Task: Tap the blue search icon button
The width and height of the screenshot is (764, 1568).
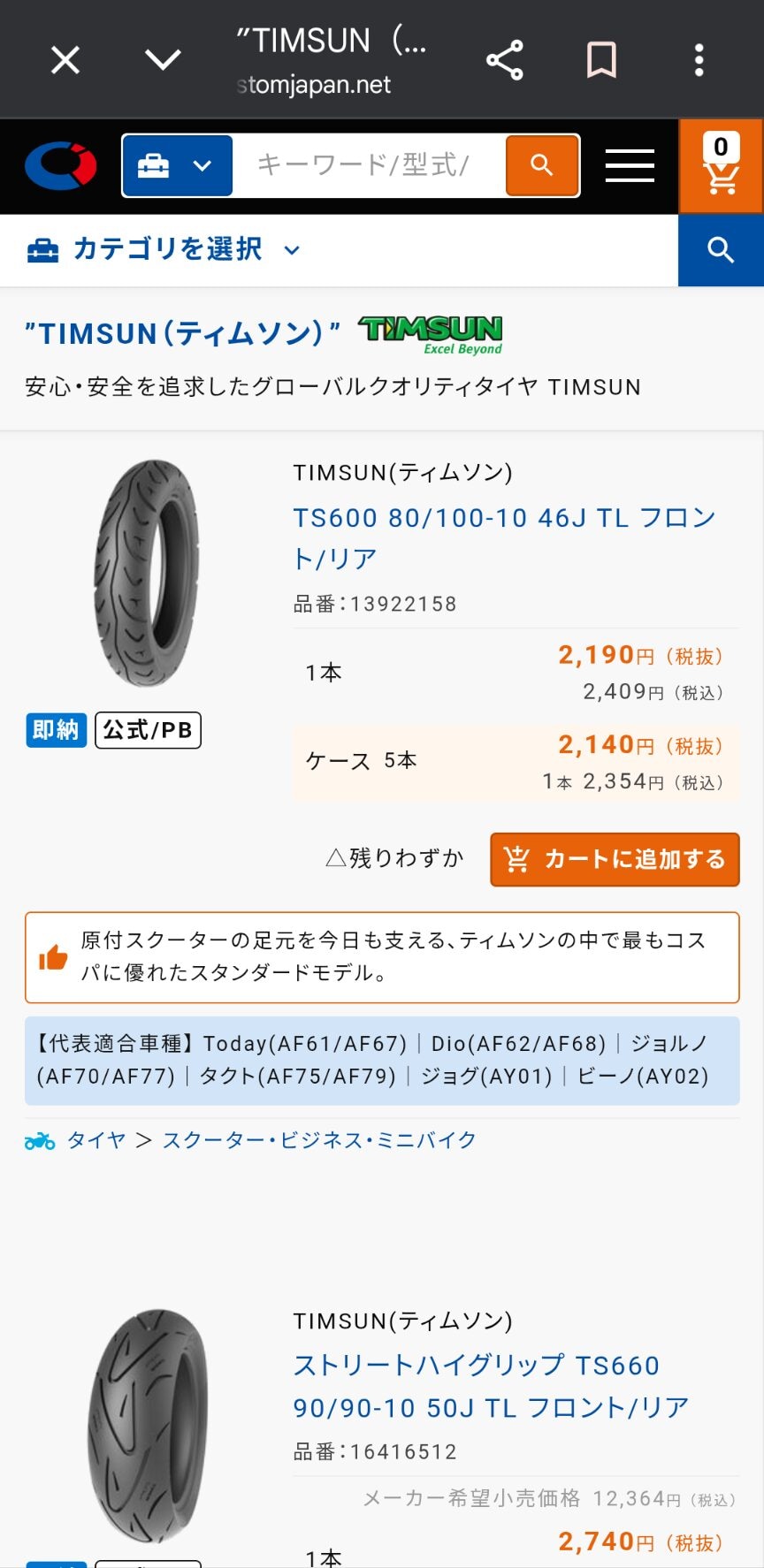Action: point(721,250)
